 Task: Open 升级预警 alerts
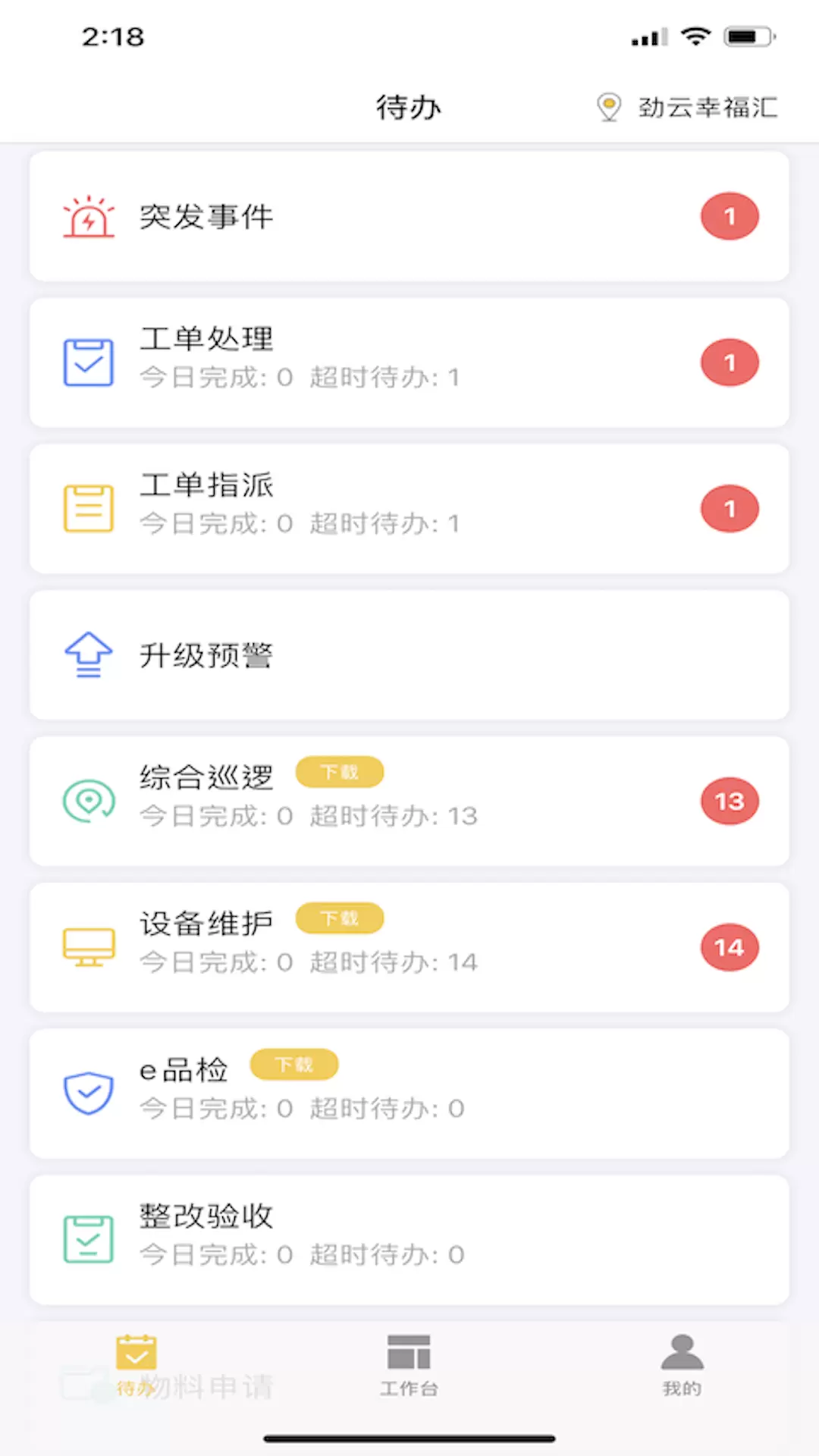(x=409, y=655)
